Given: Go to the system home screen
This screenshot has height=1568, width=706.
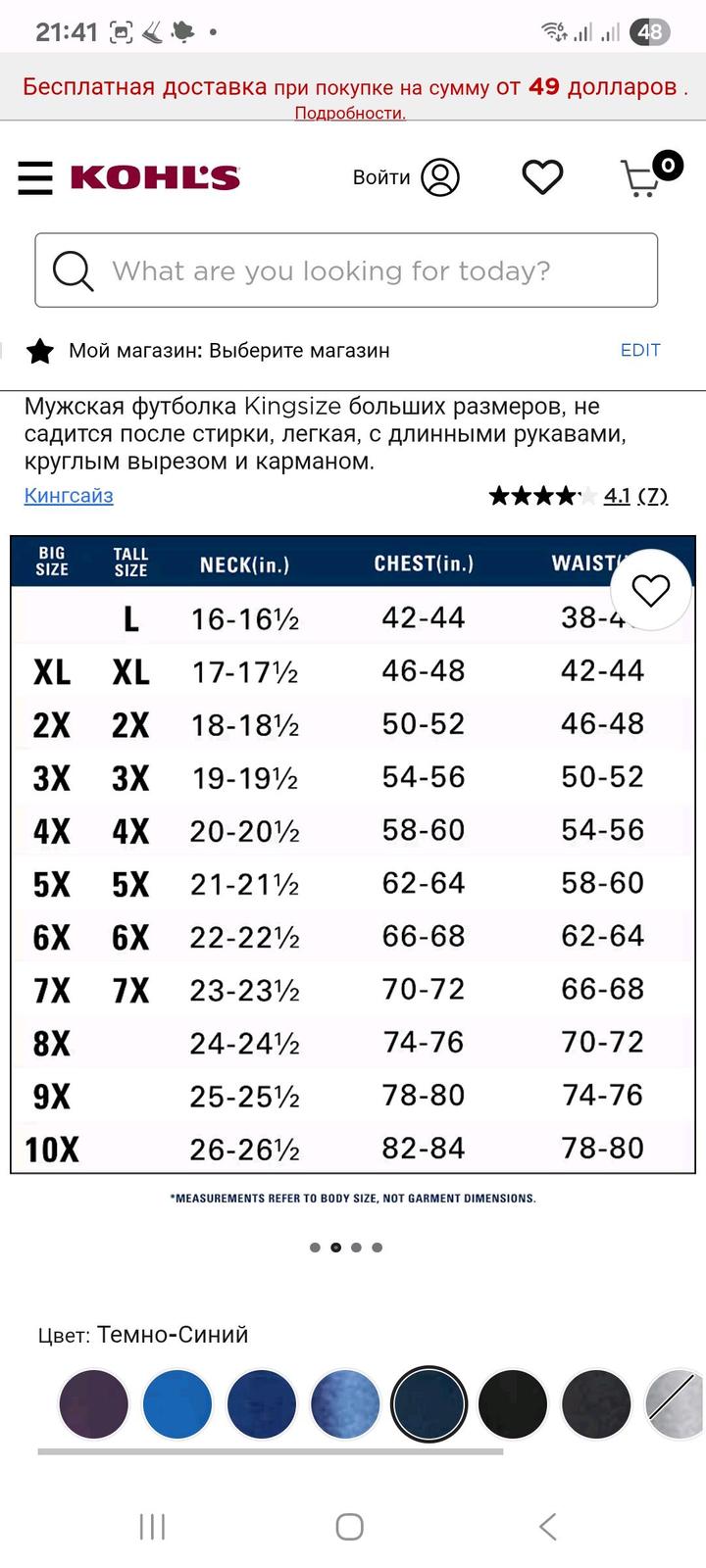Looking at the screenshot, I should point(350,1526).
